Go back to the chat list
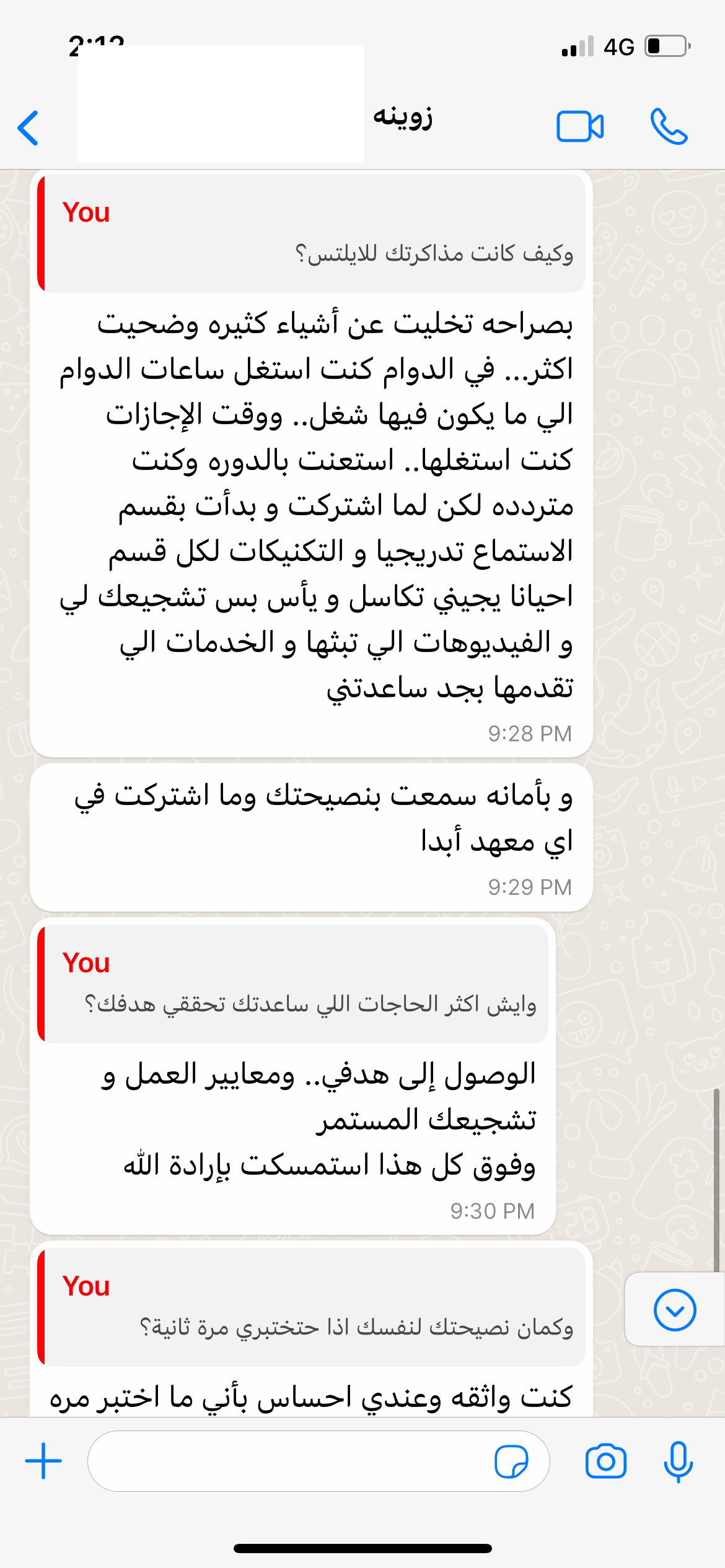725x1568 pixels. 29,128
